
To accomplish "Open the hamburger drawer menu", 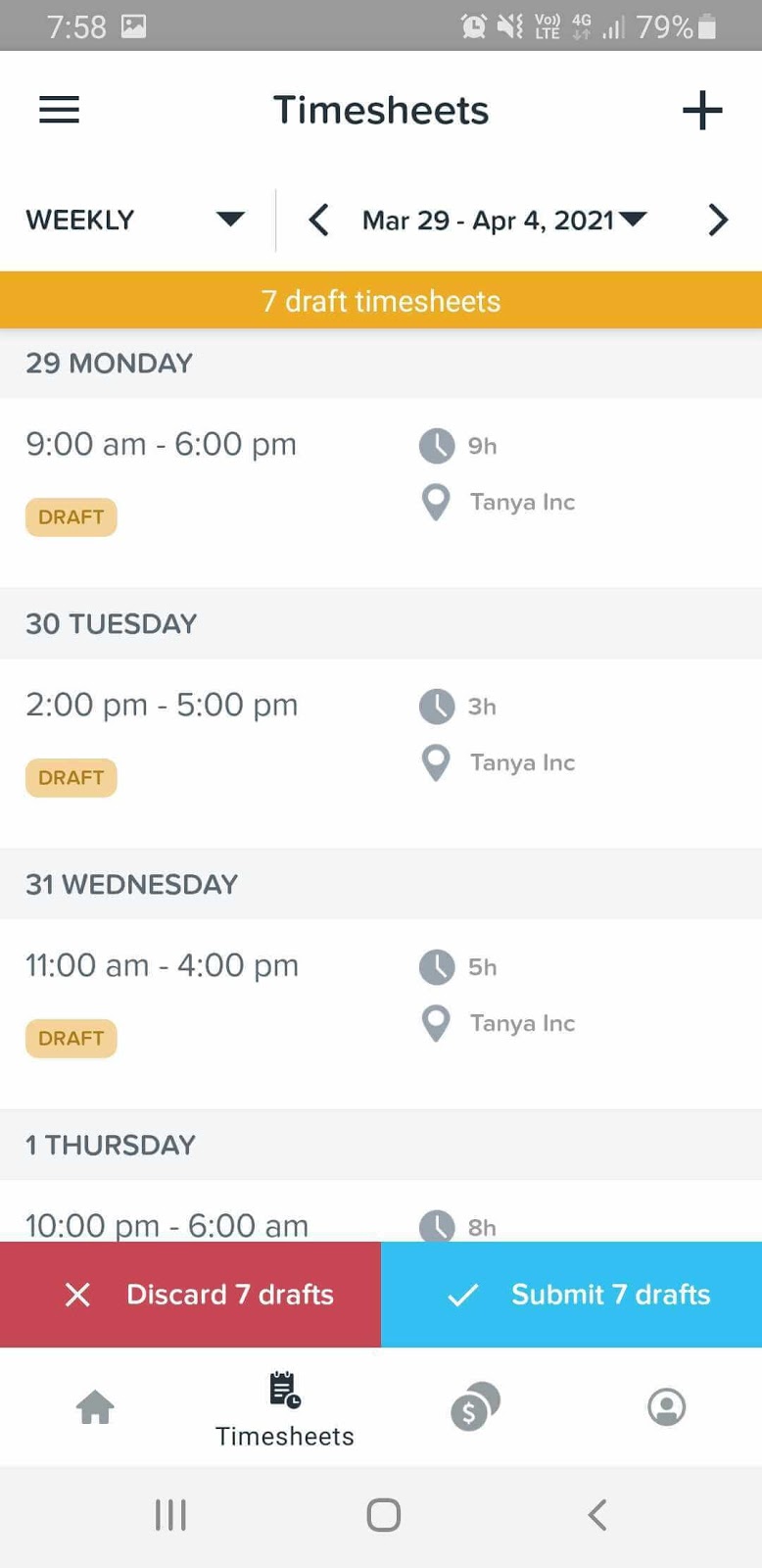I will (x=59, y=110).
